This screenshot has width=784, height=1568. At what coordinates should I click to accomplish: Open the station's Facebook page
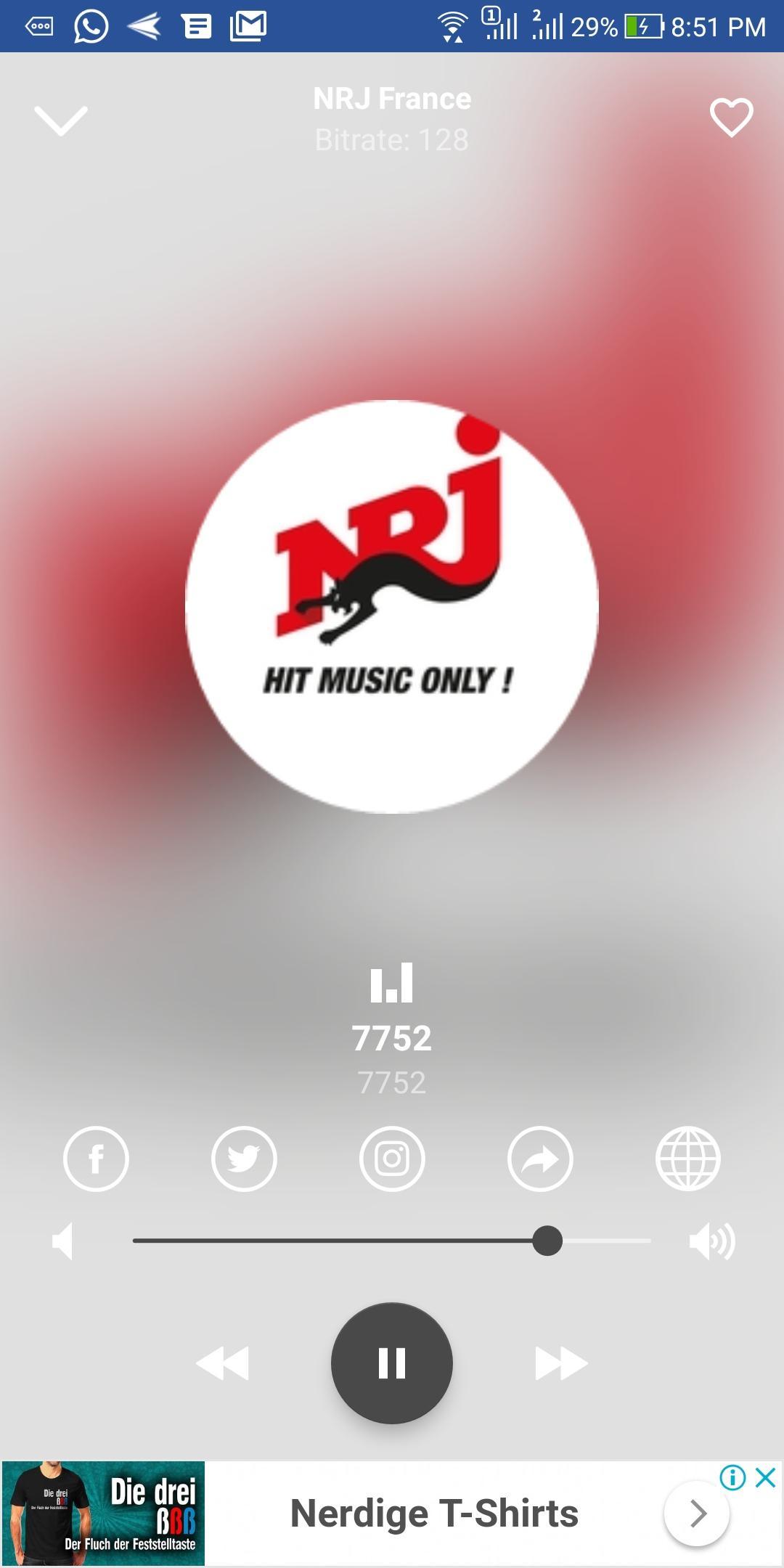click(96, 1159)
